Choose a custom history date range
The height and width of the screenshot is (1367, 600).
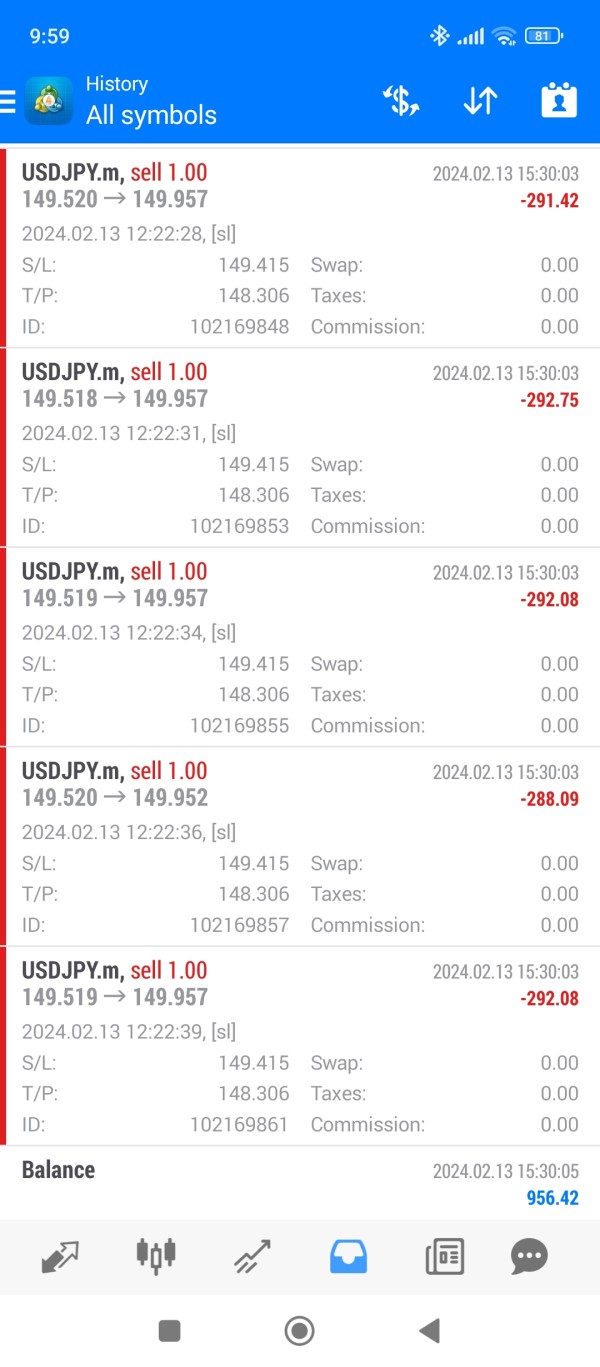[559, 101]
